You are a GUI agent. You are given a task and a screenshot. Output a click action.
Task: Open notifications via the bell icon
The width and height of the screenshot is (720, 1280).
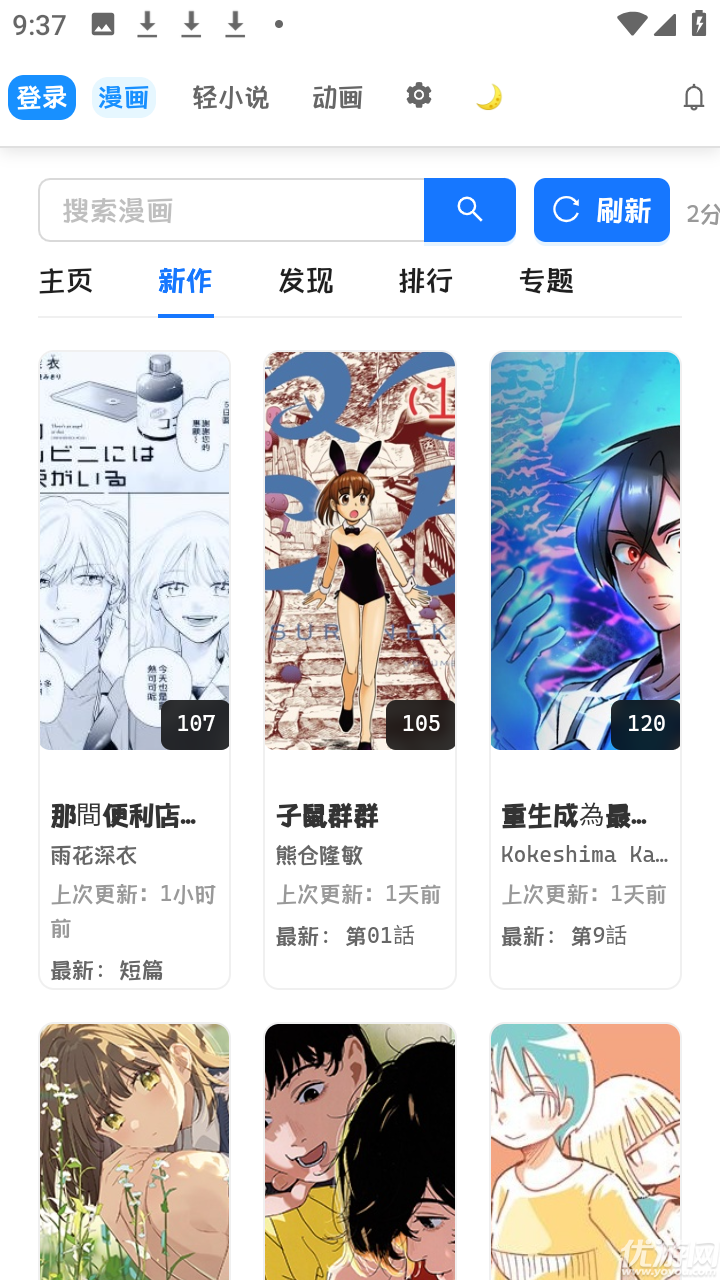point(693,97)
